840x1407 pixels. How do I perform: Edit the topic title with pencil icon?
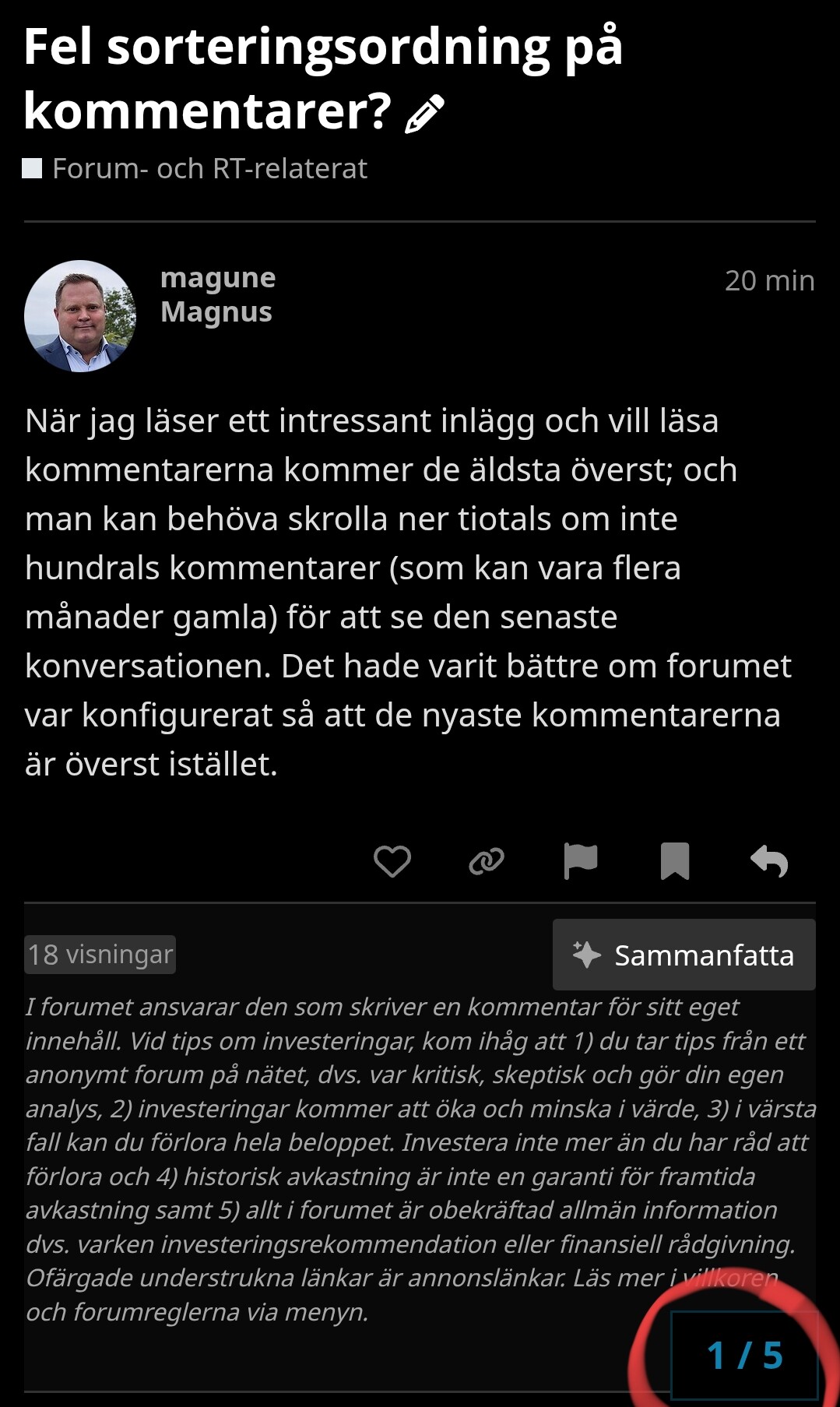click(425, 114)
